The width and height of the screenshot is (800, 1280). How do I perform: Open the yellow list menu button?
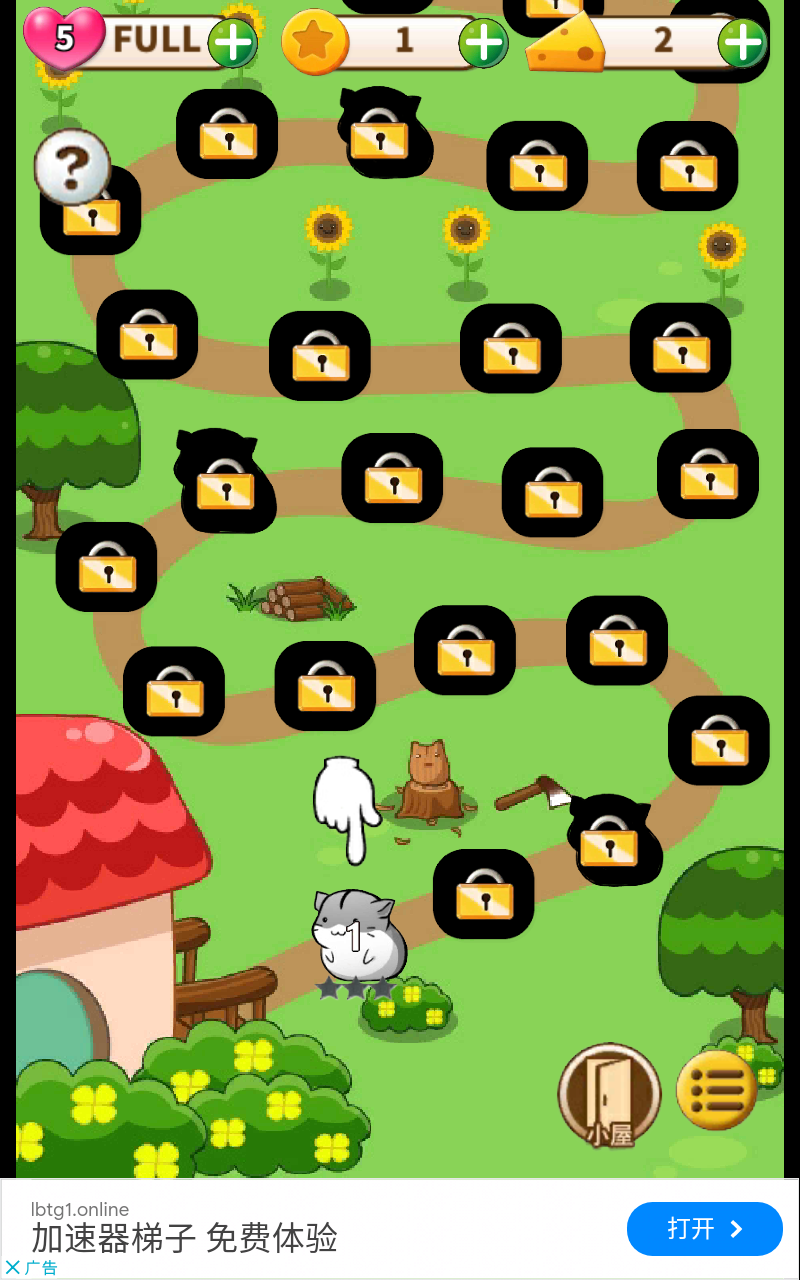(716, 1090)
